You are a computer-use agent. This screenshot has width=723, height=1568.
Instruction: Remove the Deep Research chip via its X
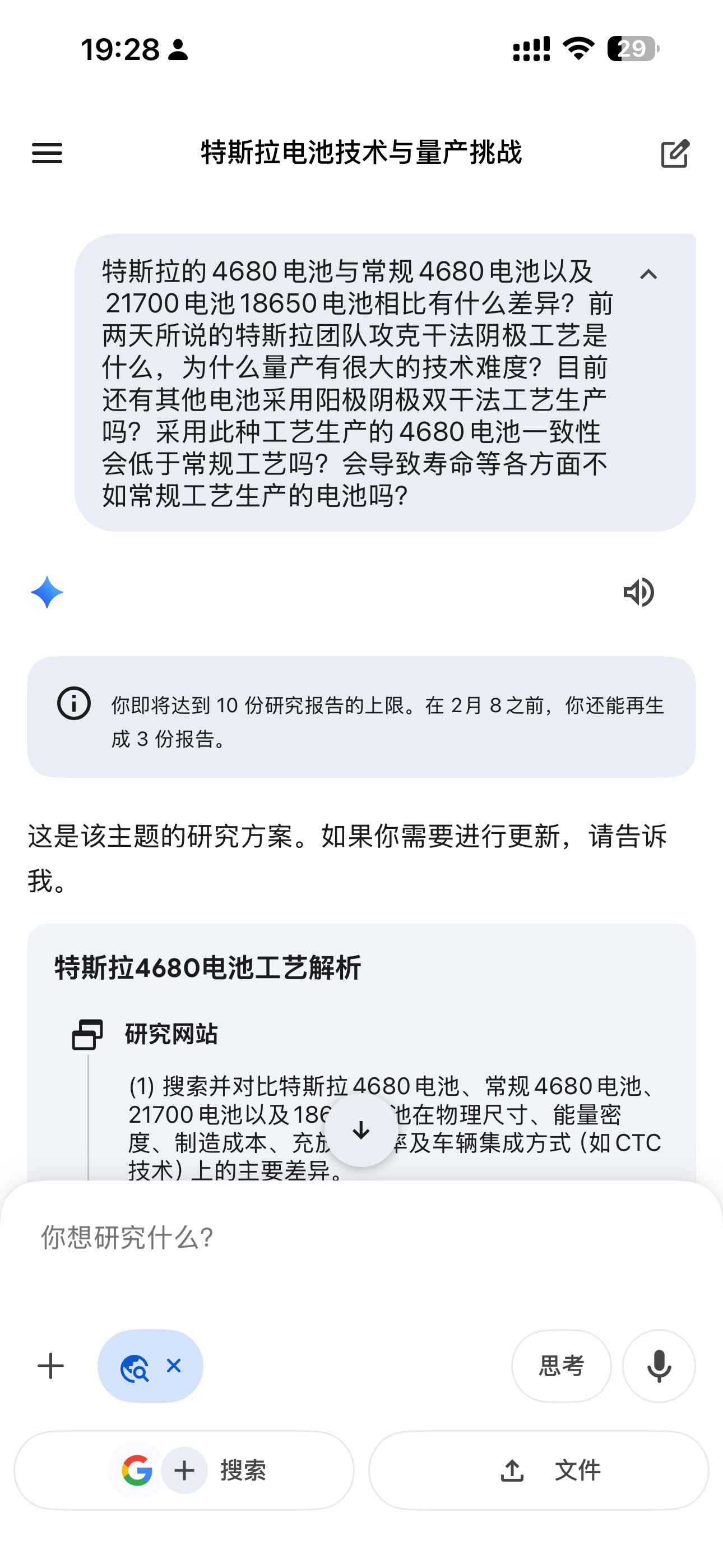[x=173, y=1366]
